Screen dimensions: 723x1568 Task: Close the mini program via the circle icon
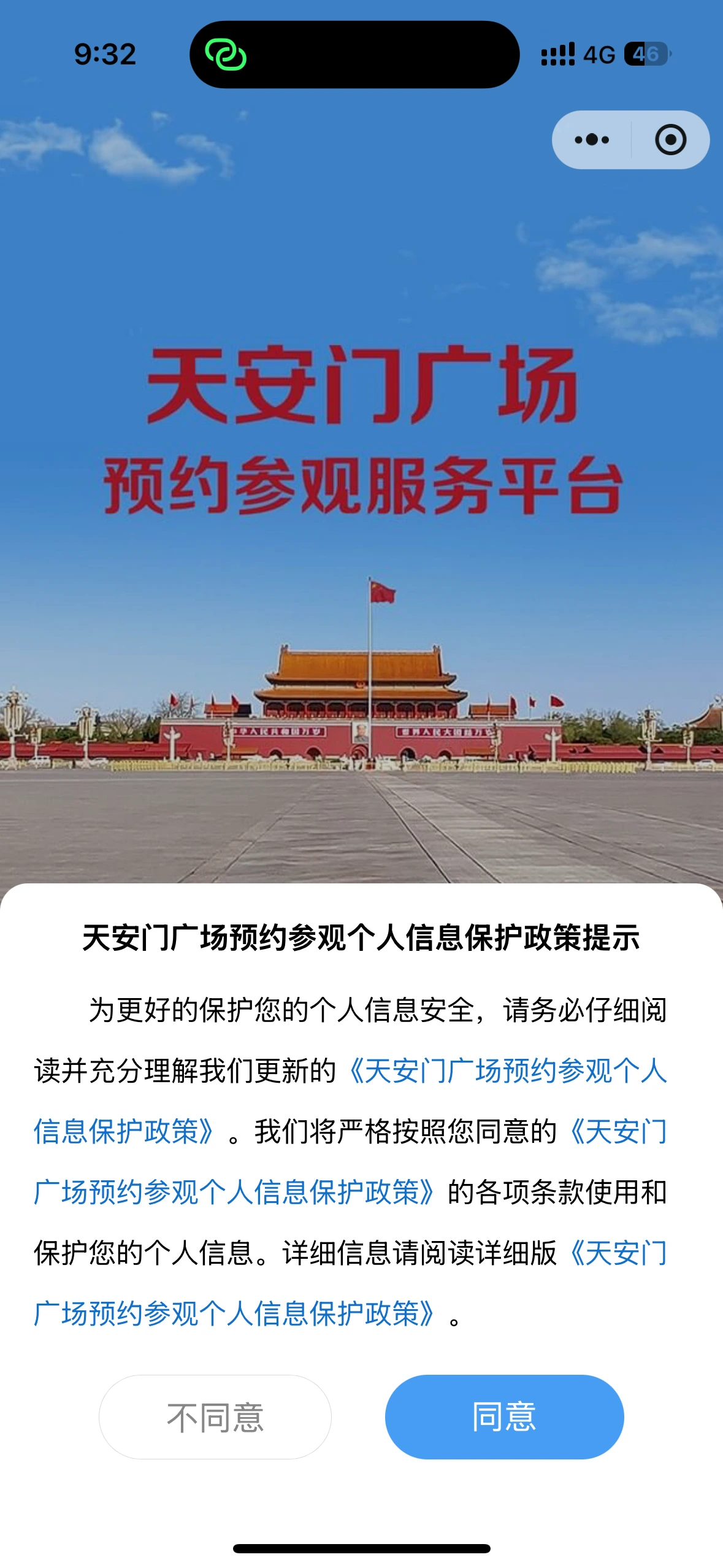(670, 140)
